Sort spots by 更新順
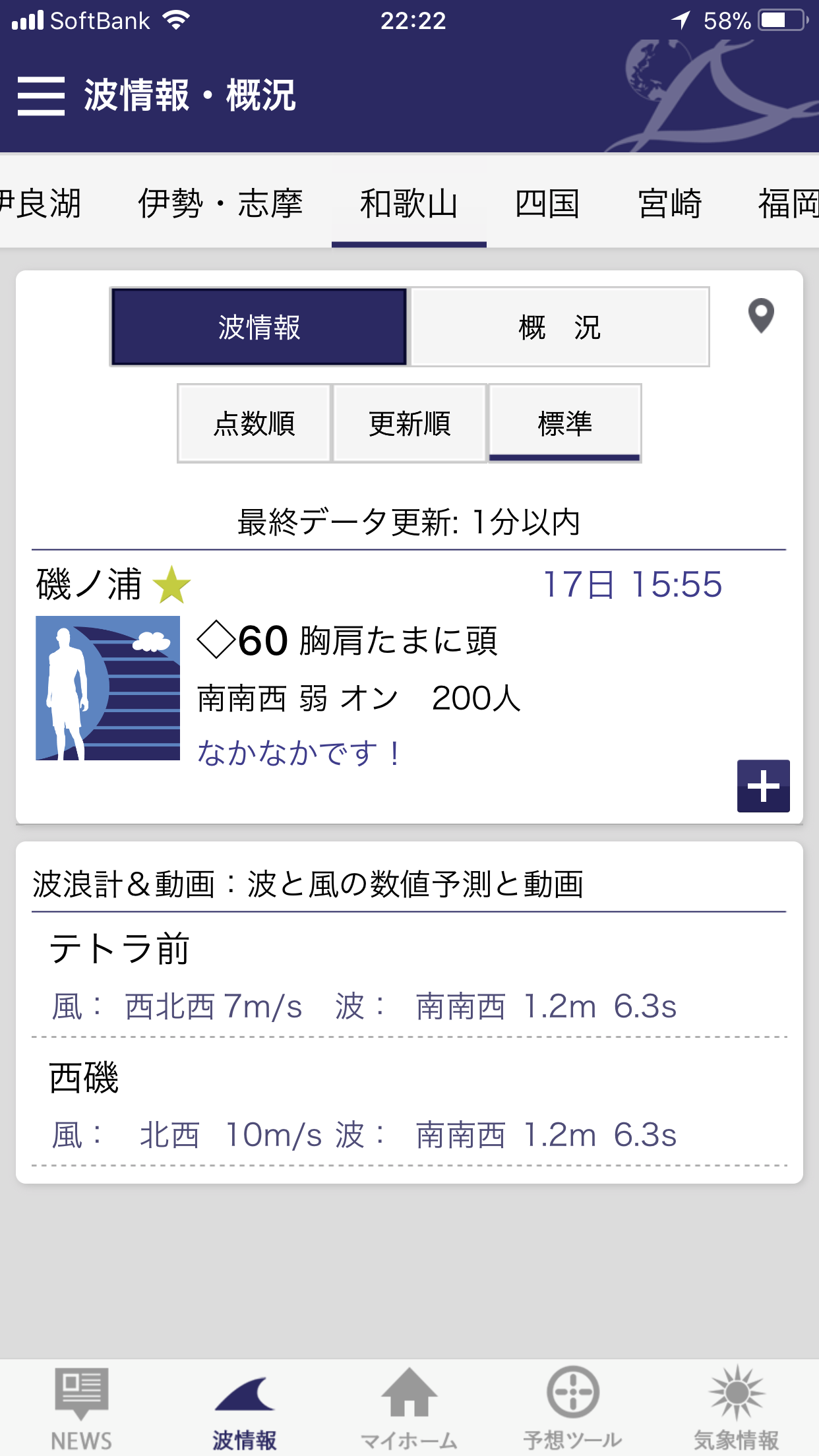The image size is (819, 1456). point(409,423)
